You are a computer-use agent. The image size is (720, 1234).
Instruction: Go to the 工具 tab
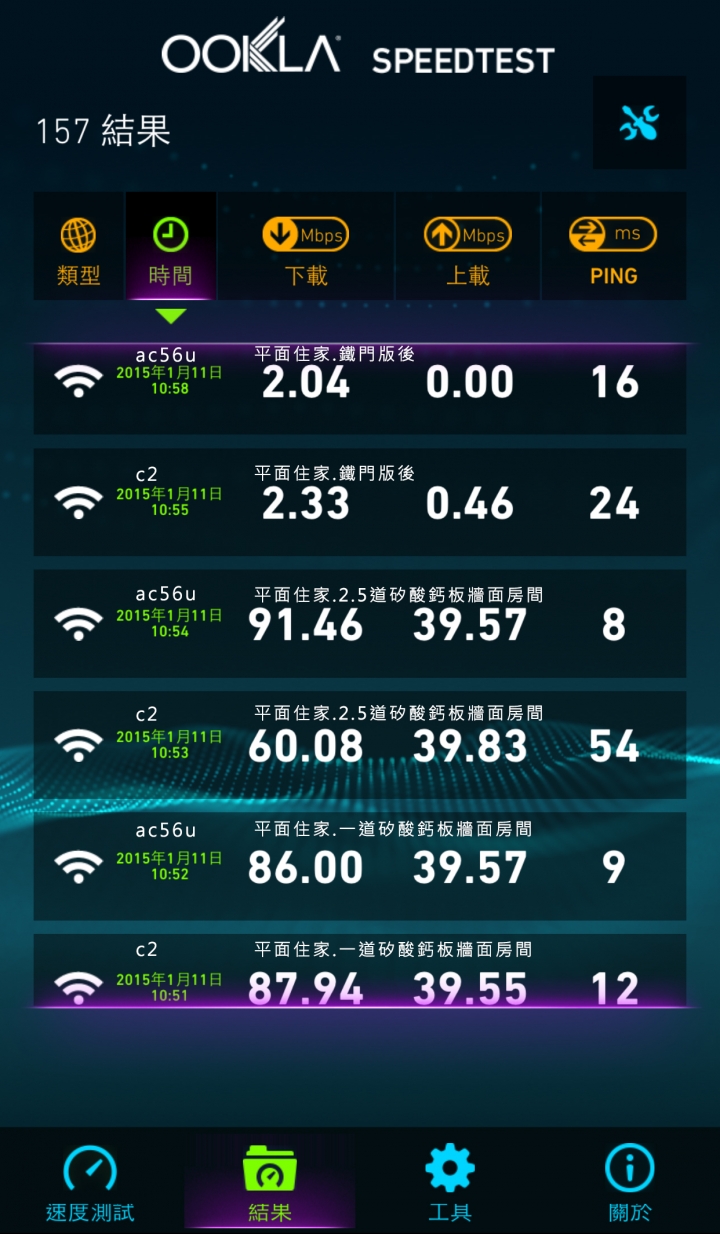(450, 1182)
